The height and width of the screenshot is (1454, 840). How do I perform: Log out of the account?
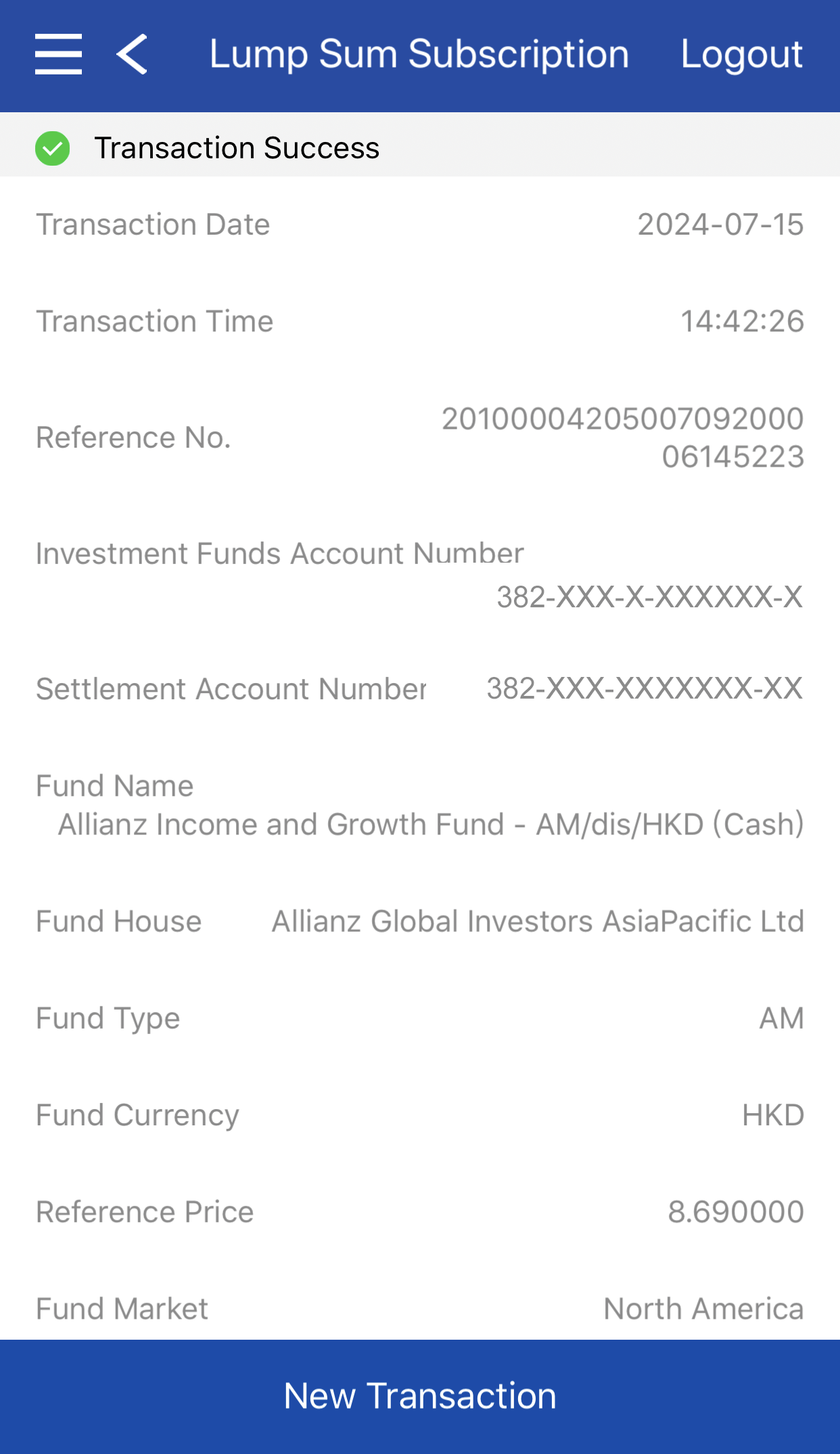point(741,54)
